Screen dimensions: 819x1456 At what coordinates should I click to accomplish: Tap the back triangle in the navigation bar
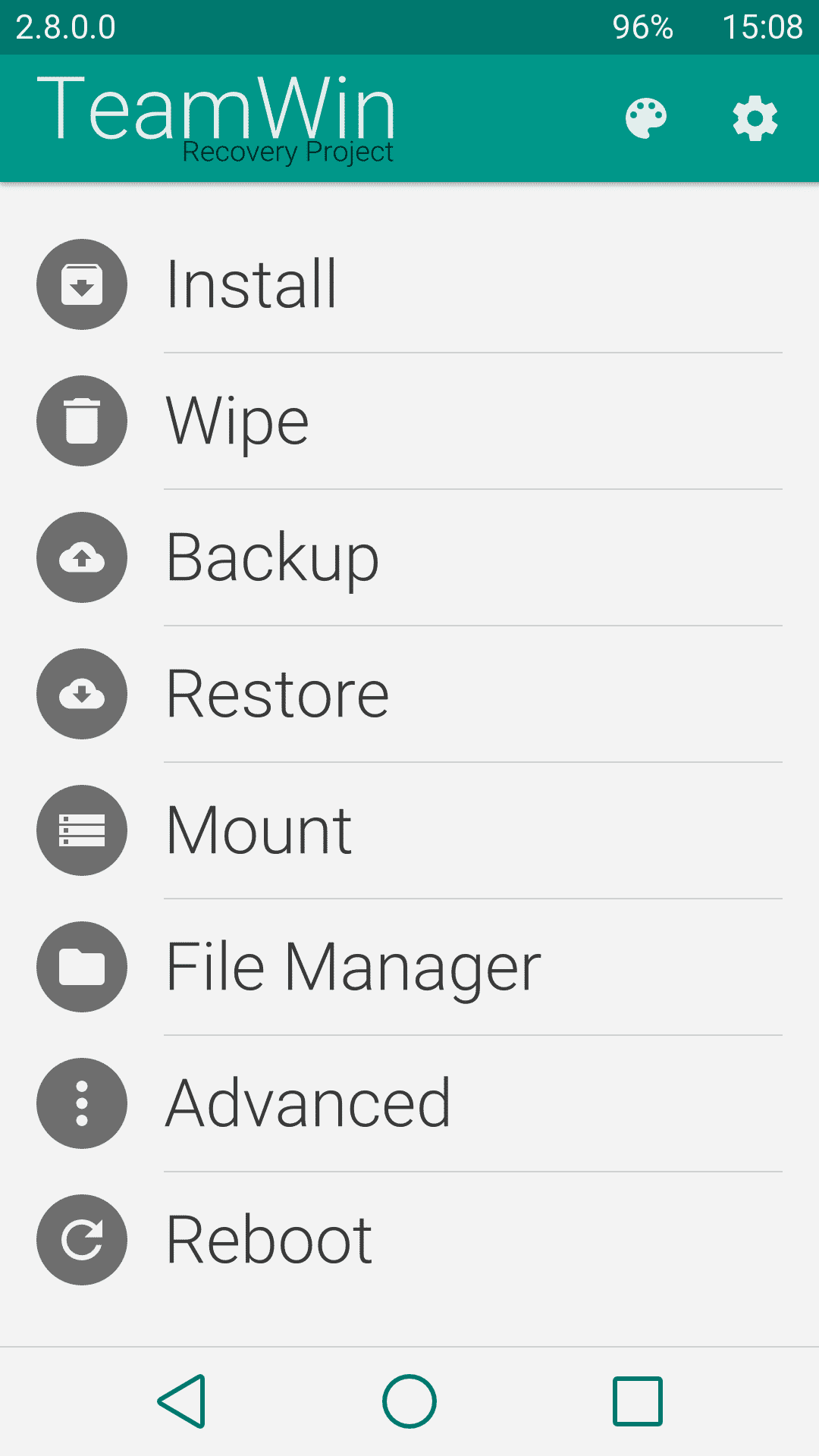182,1401
